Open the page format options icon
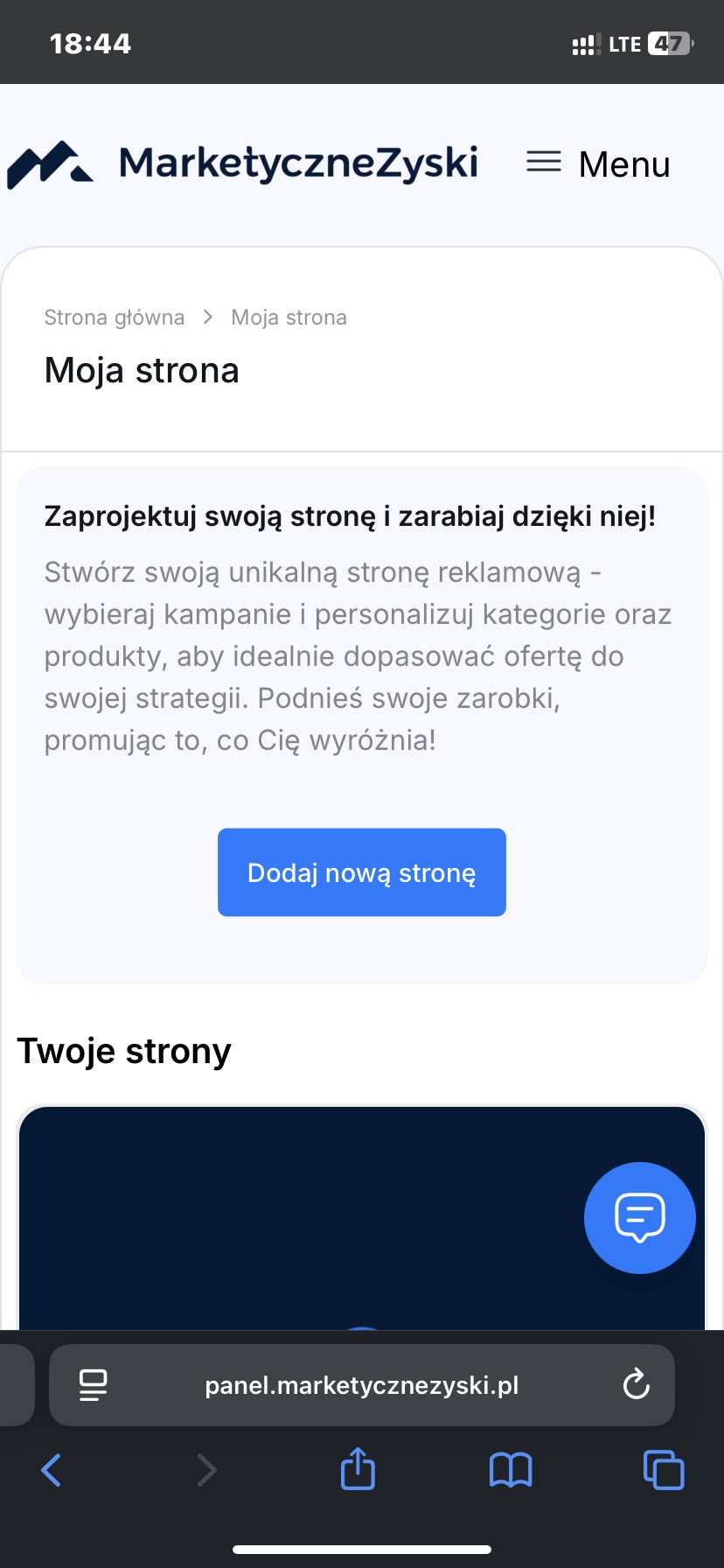 point(93,1385)
